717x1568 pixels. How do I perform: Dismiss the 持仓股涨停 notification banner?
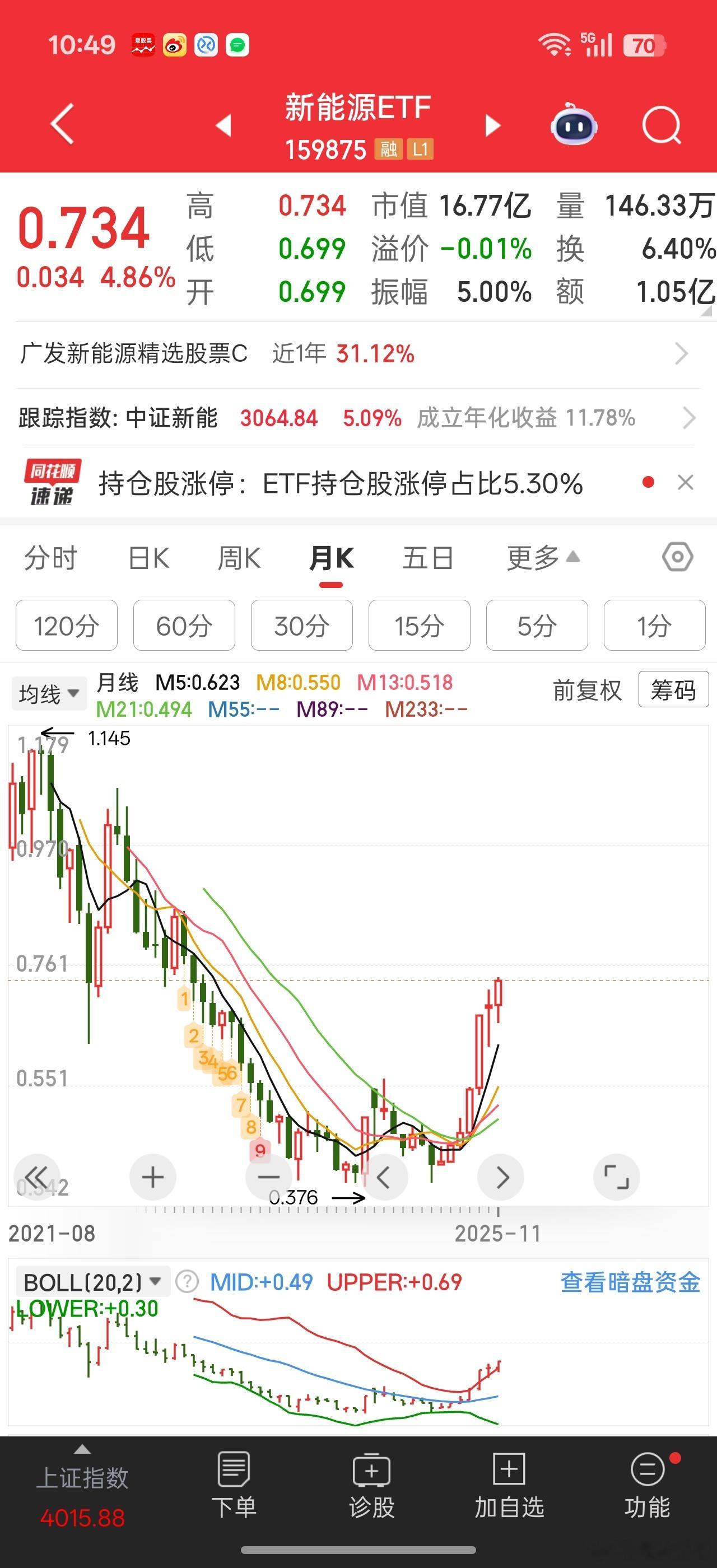tap(685, 482)
